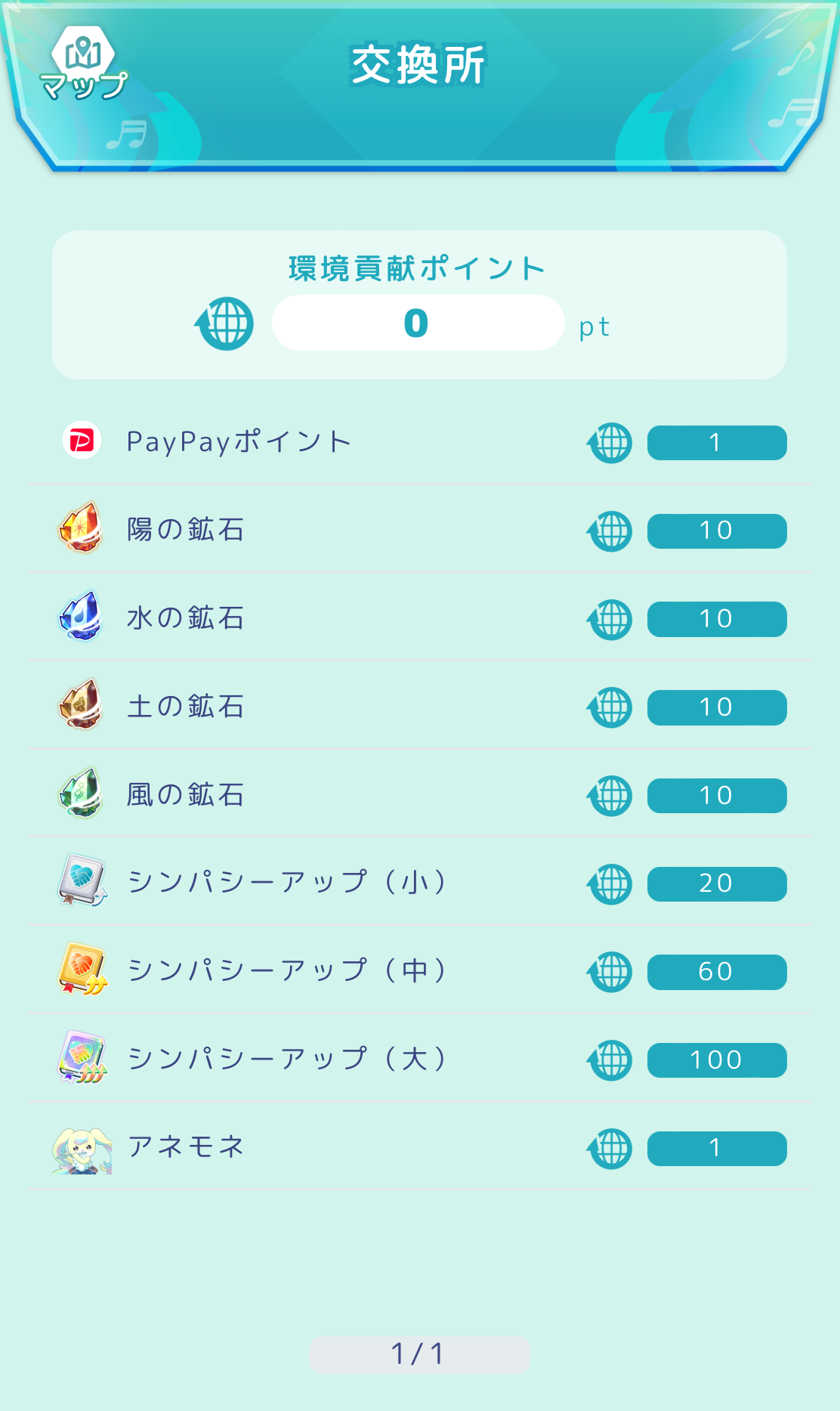Tap the 風の鉱石 exchange row

tap(419, 795)
